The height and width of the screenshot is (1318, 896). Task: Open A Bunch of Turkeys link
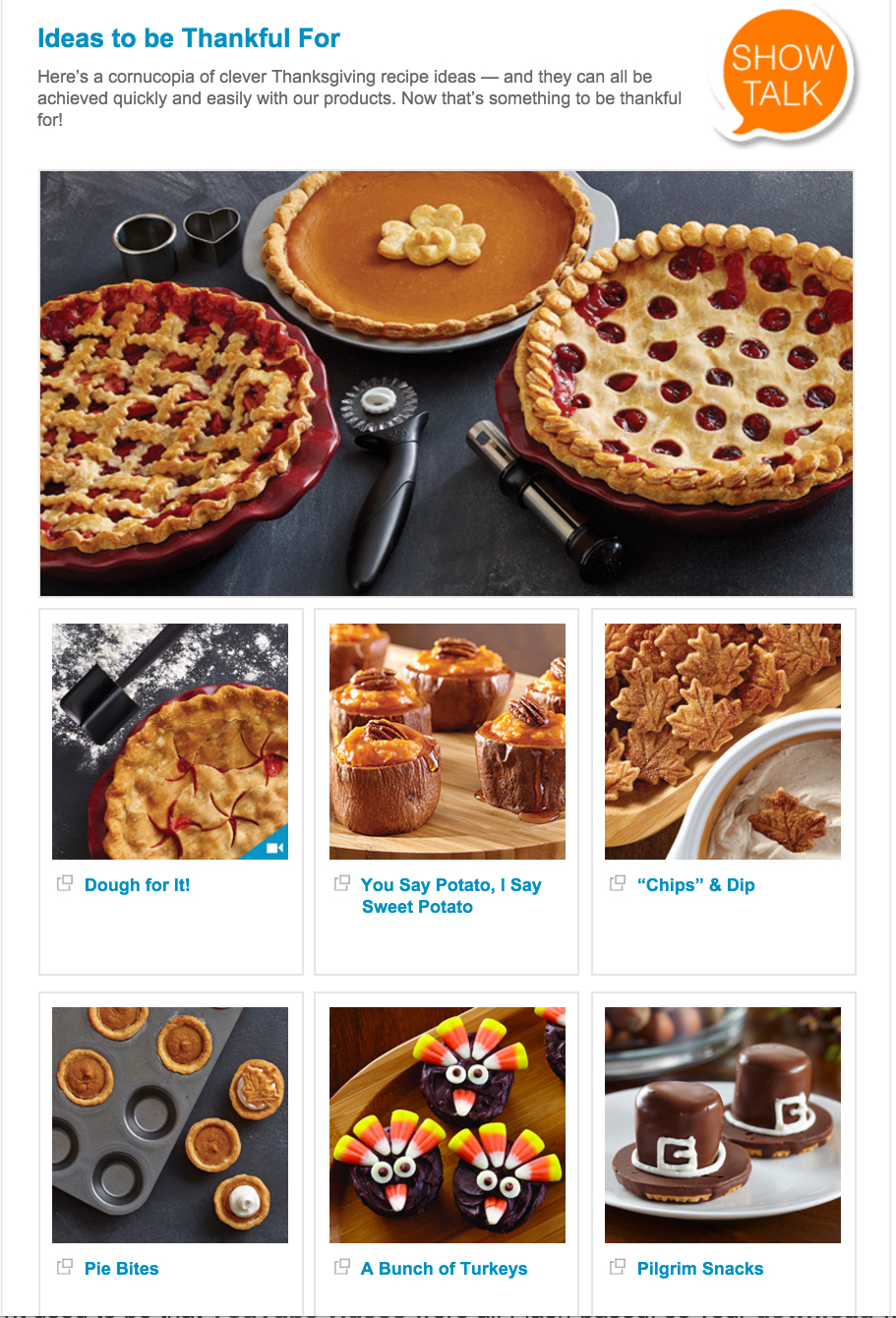[444, 1269]
